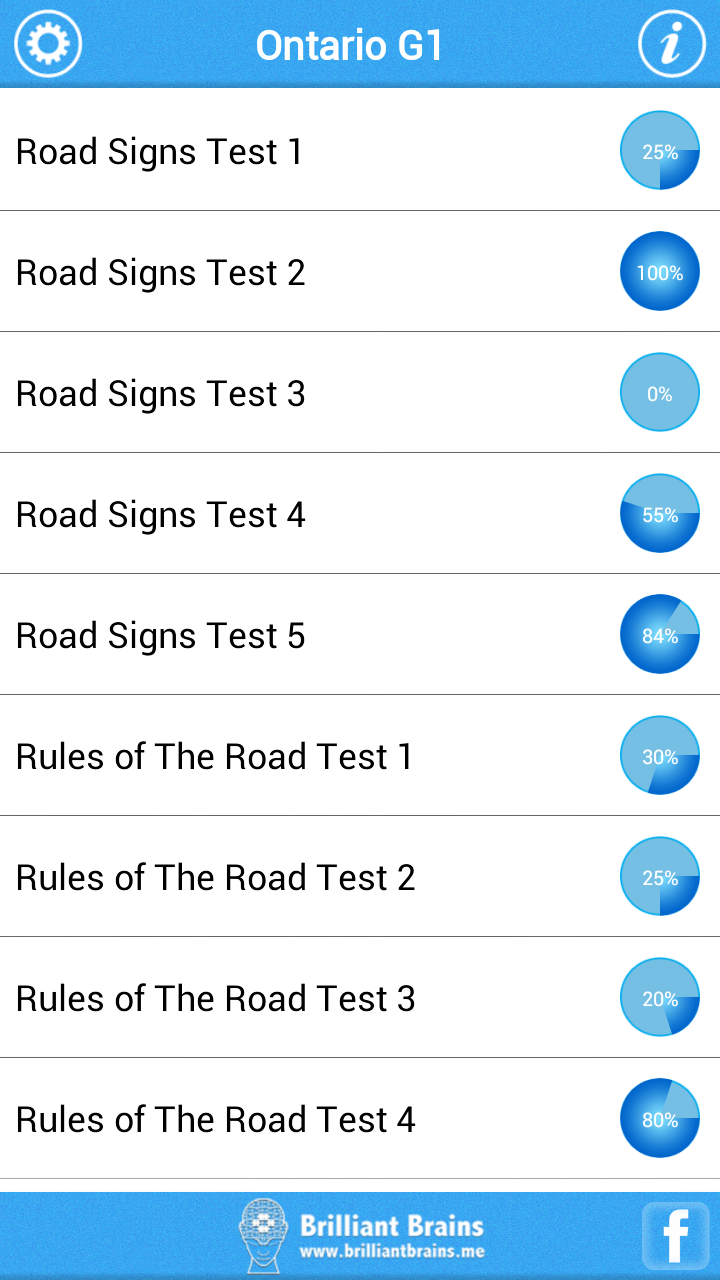Tap the 55% progress pie on Road Signs Test 4
720x1280 pixels.
[660, 513]
